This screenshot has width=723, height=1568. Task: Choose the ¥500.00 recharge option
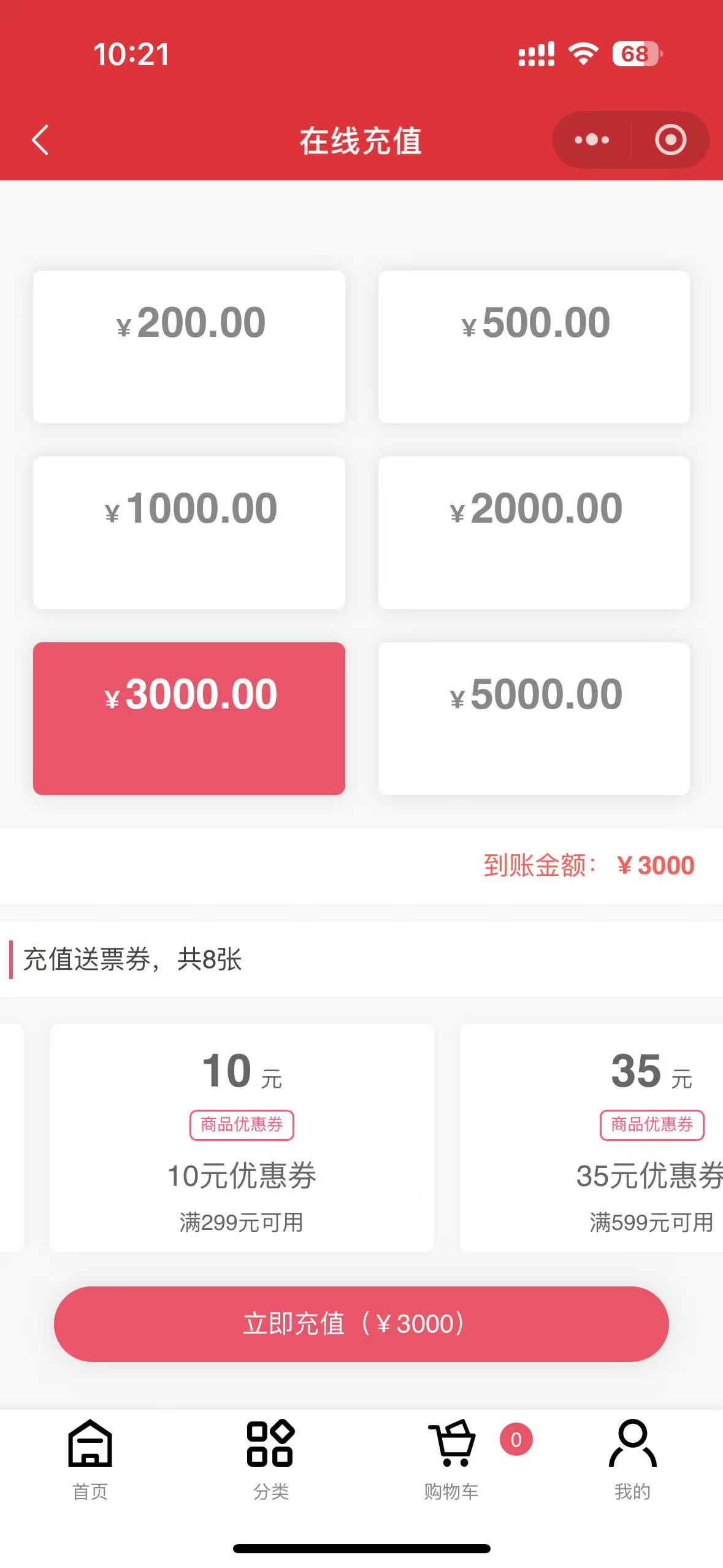pos(534,347)
